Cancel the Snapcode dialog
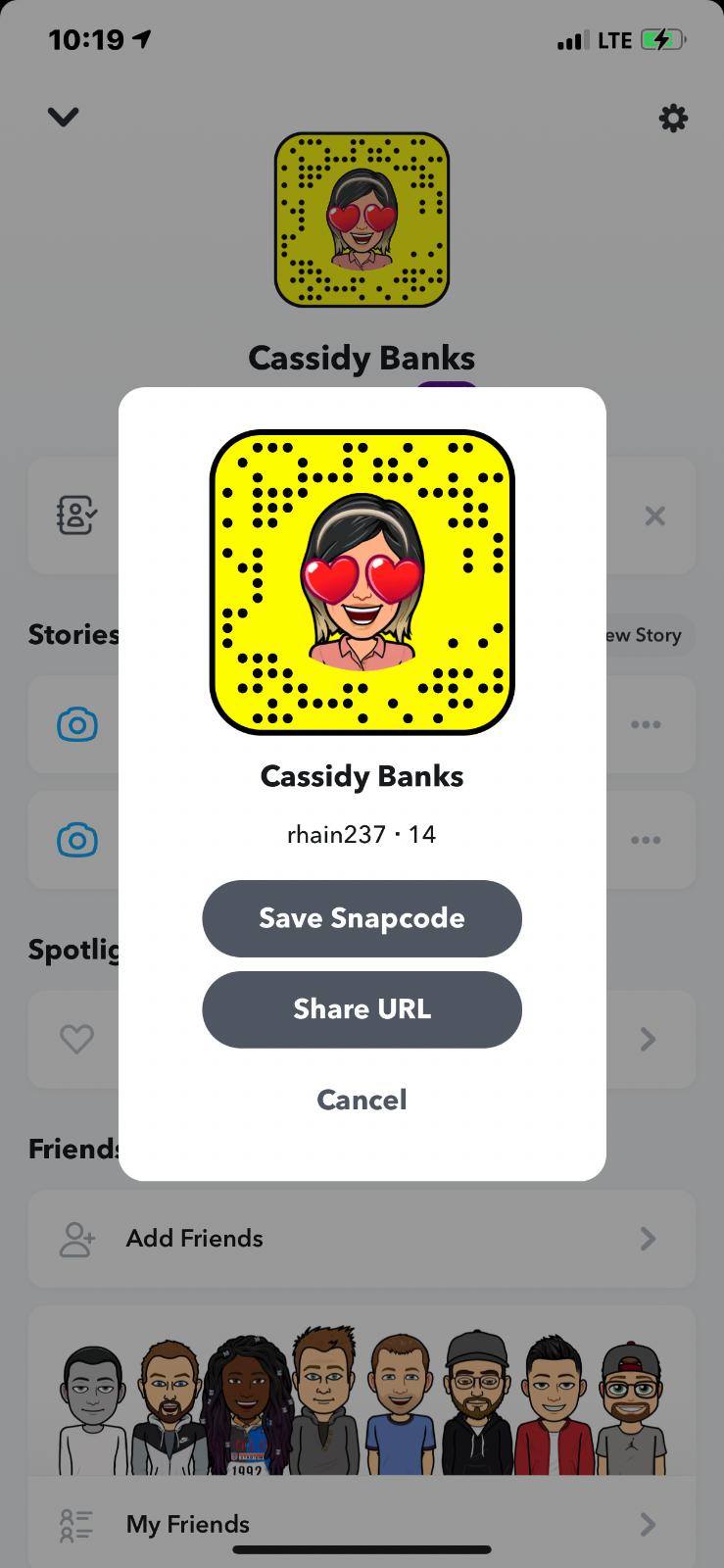Screen dimensions: 724x1568 click(x=362, y=1100)
